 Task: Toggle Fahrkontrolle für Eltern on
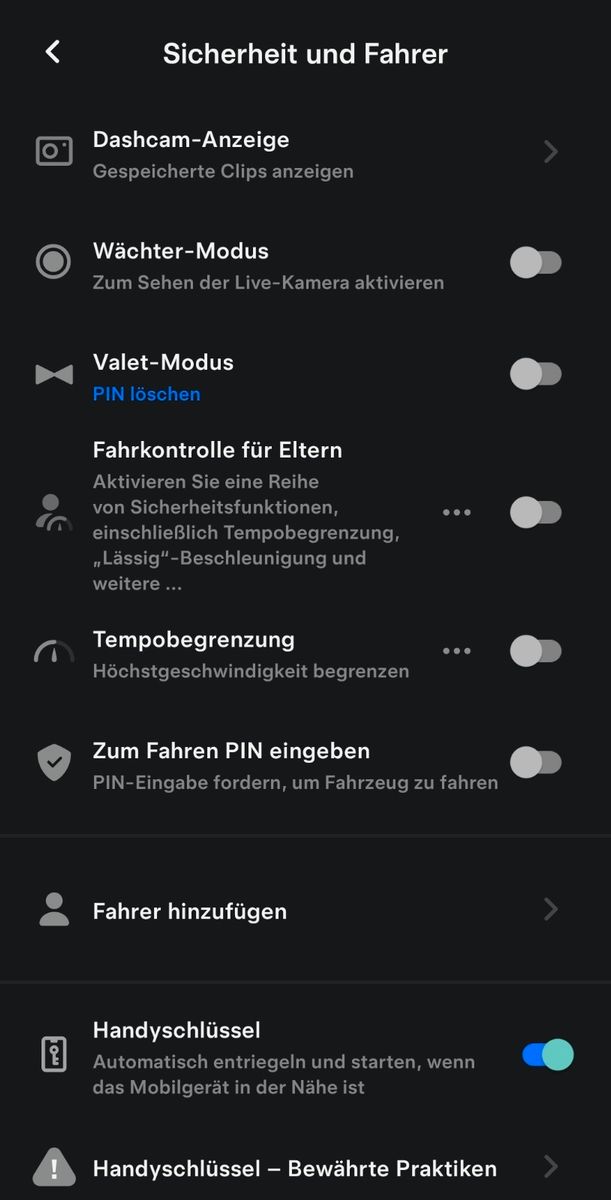pos(536,512)
